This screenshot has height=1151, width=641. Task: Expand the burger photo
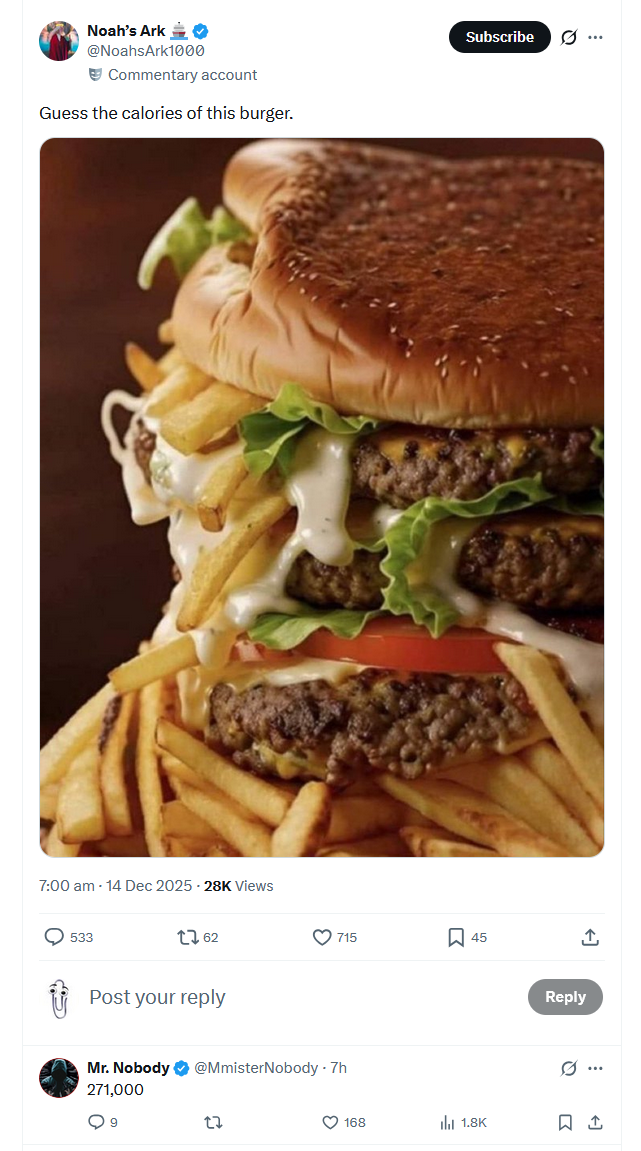coord(322,497)
